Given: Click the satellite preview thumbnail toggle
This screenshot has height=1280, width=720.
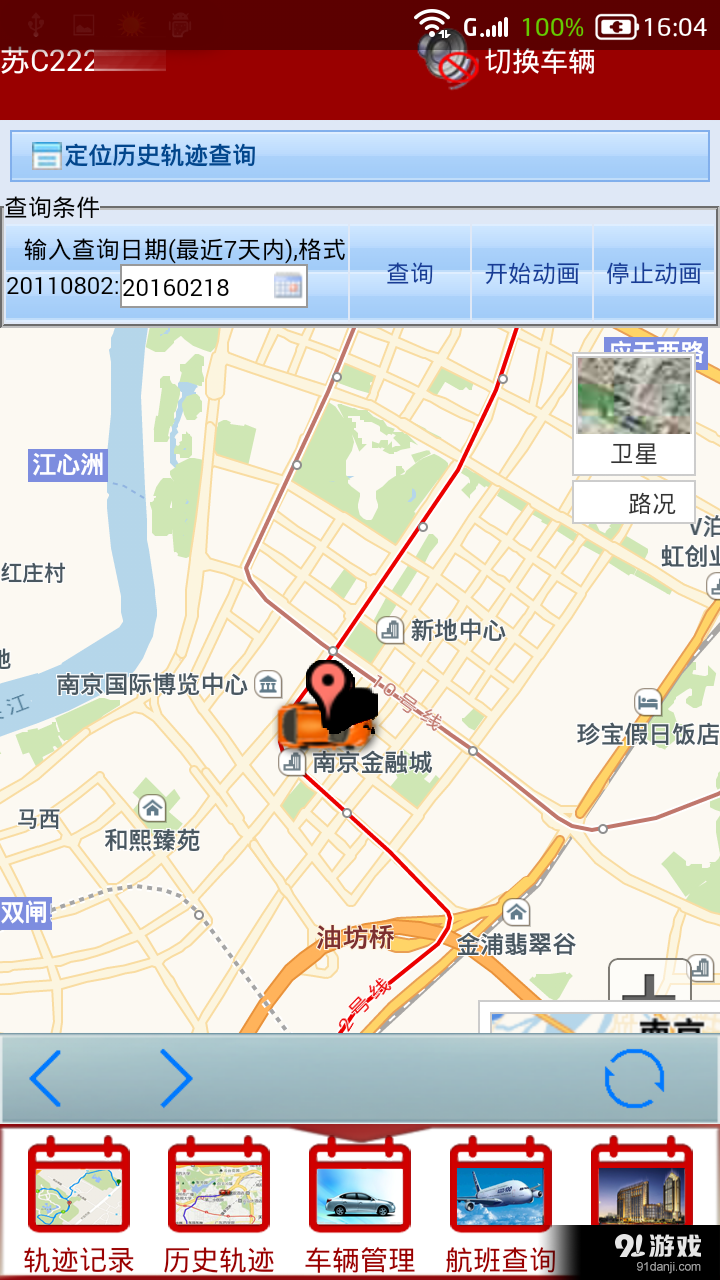Looking at the screenshot, I should (632, 397).
